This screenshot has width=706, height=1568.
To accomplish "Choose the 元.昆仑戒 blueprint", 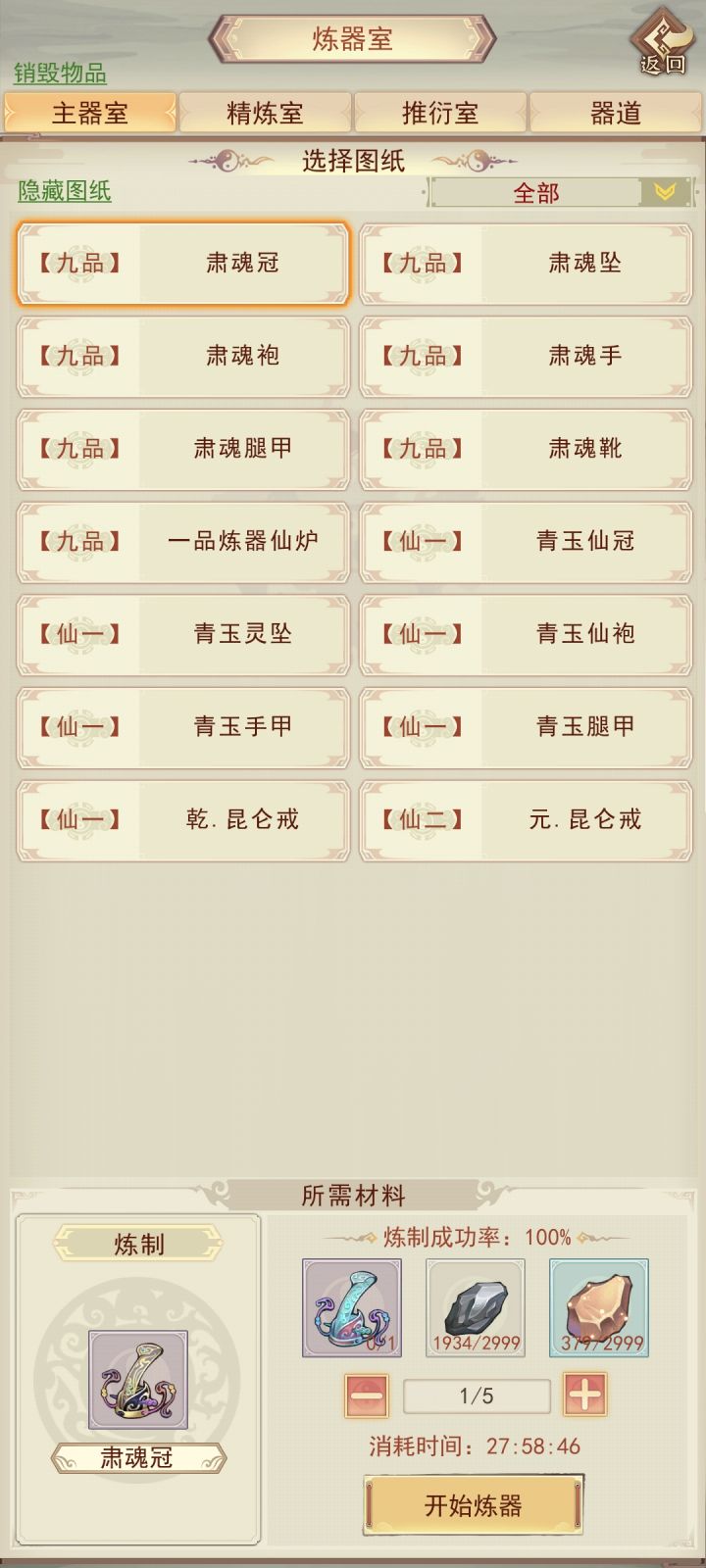I will point(525,821).
